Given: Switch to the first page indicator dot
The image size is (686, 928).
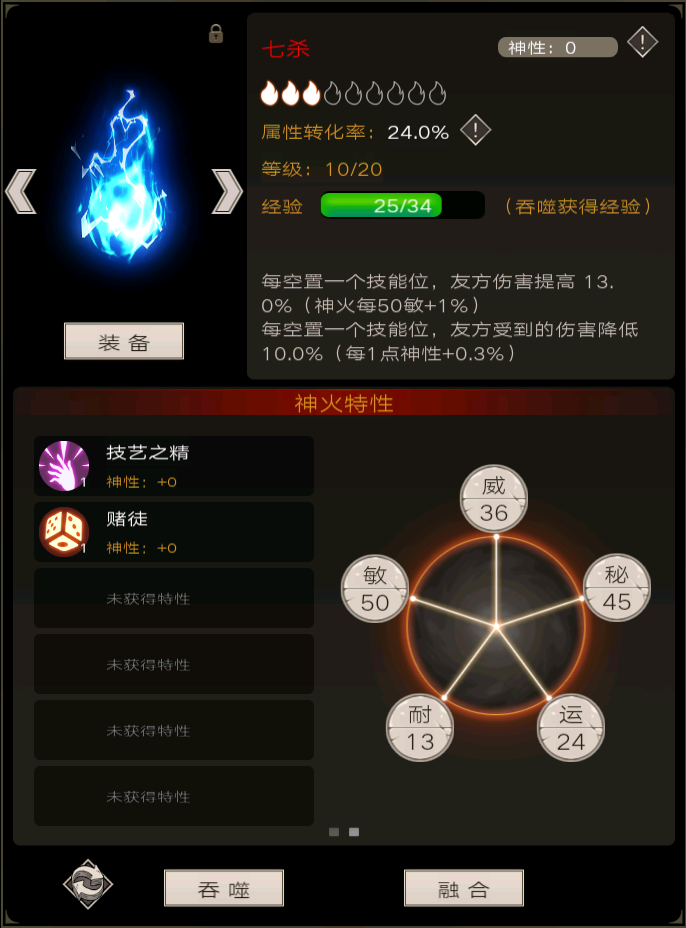Looking at the screenshot, I should (x=334, y=832).
